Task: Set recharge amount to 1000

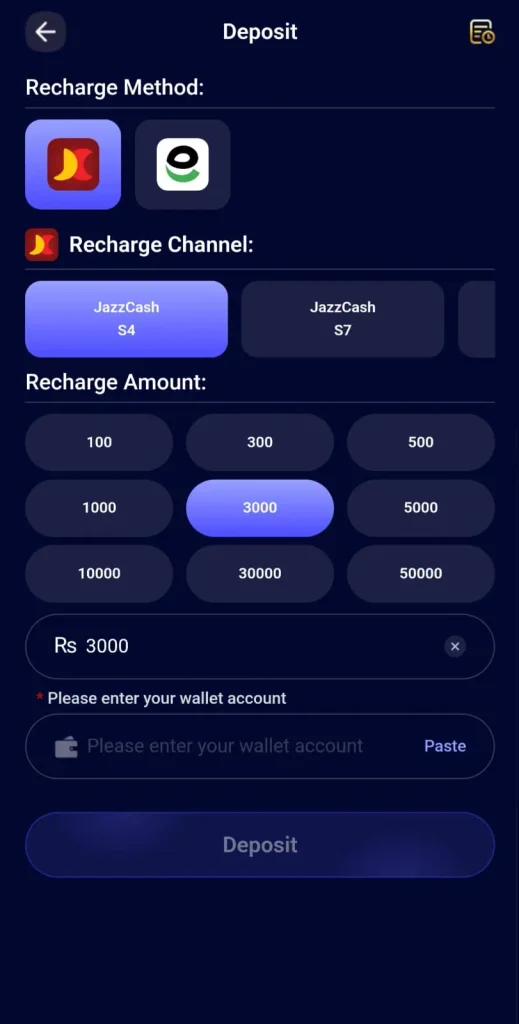Action: click(99, 508)
